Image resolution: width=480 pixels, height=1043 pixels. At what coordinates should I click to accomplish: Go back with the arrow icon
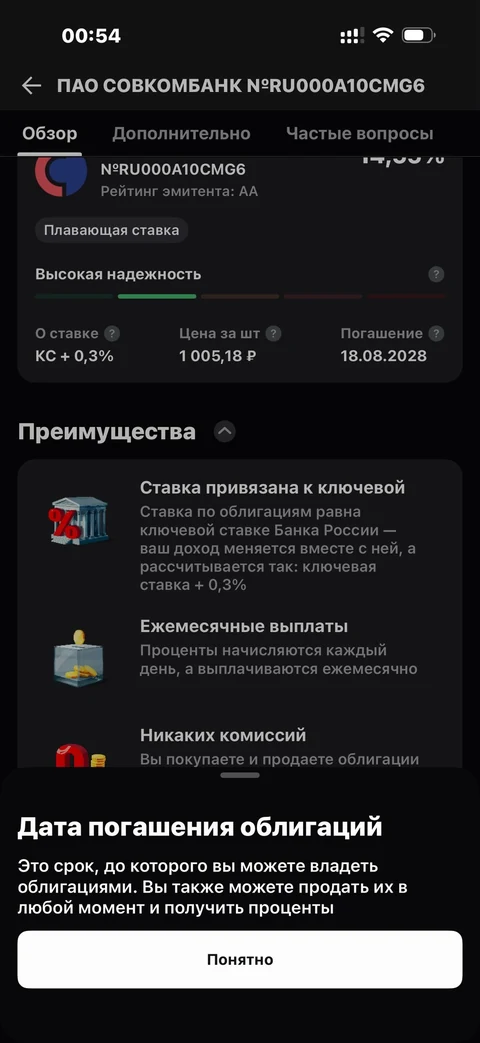[x=31, y=86]
